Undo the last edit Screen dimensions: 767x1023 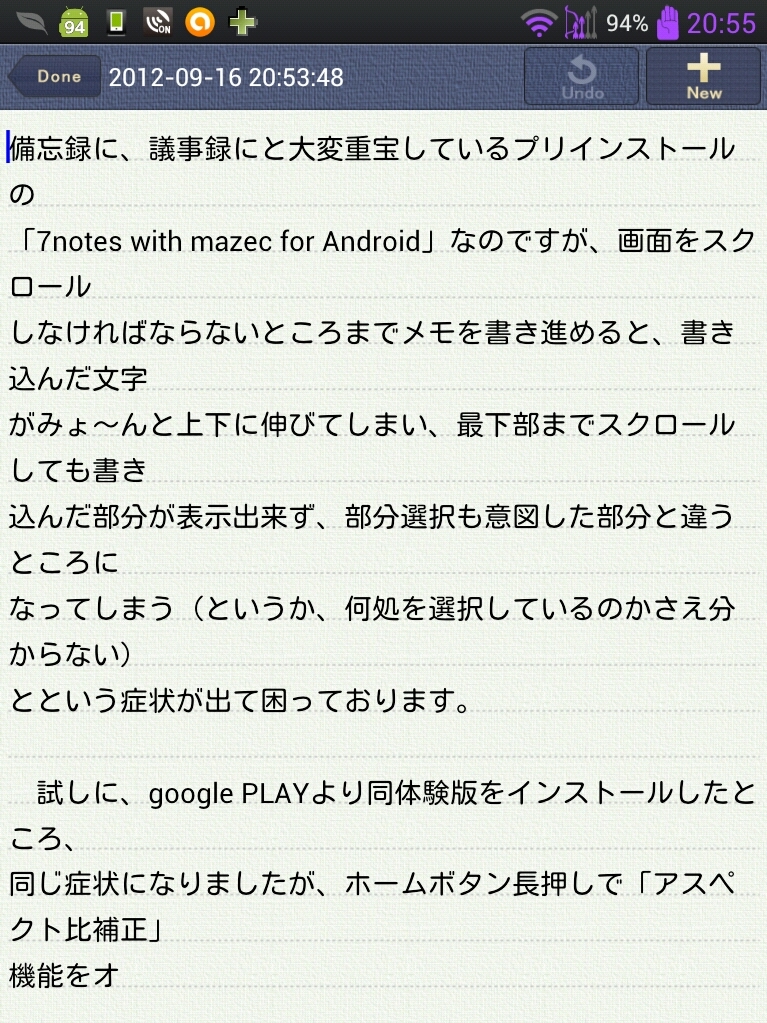tap(581, 77)
